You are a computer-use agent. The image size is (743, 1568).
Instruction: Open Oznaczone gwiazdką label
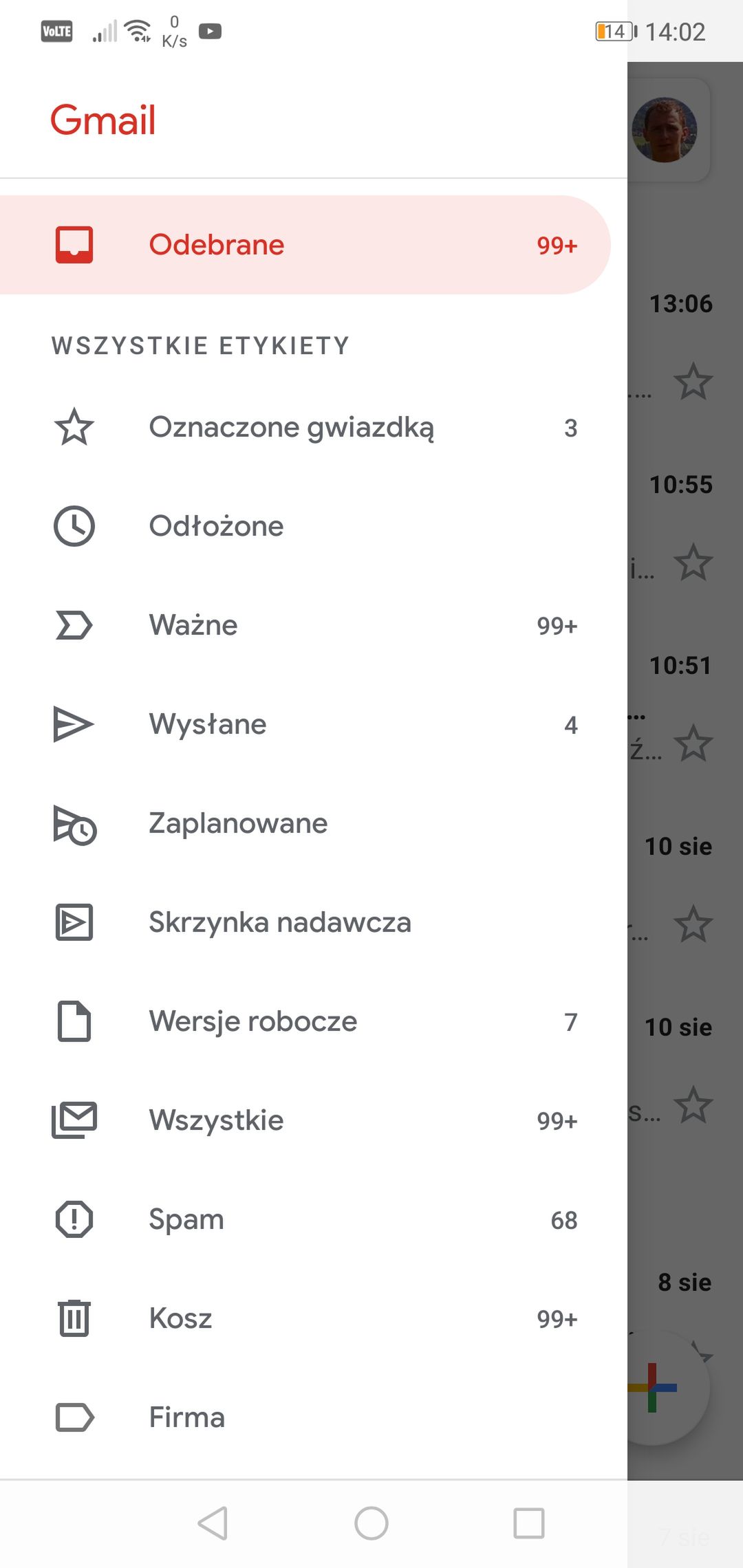click(x=314, y=427)
